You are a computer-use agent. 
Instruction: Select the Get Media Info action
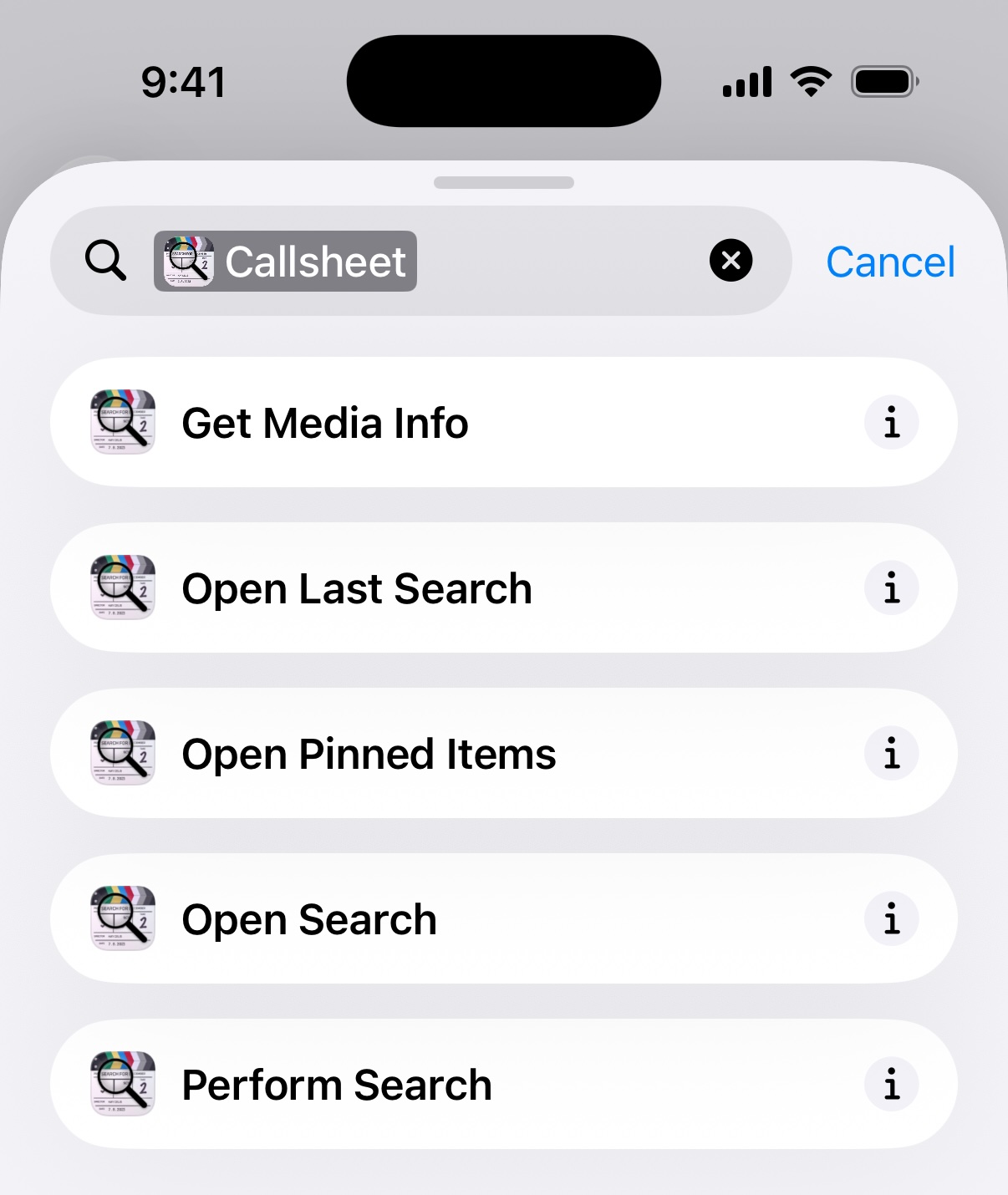pos(418,422)
